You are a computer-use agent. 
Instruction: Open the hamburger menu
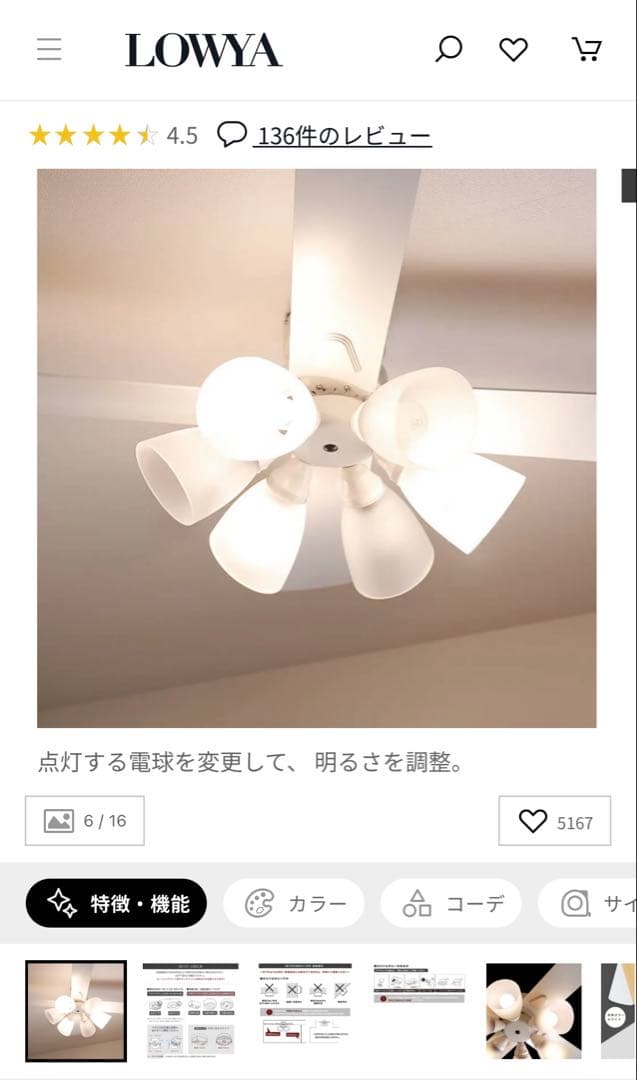click(49, 50)
